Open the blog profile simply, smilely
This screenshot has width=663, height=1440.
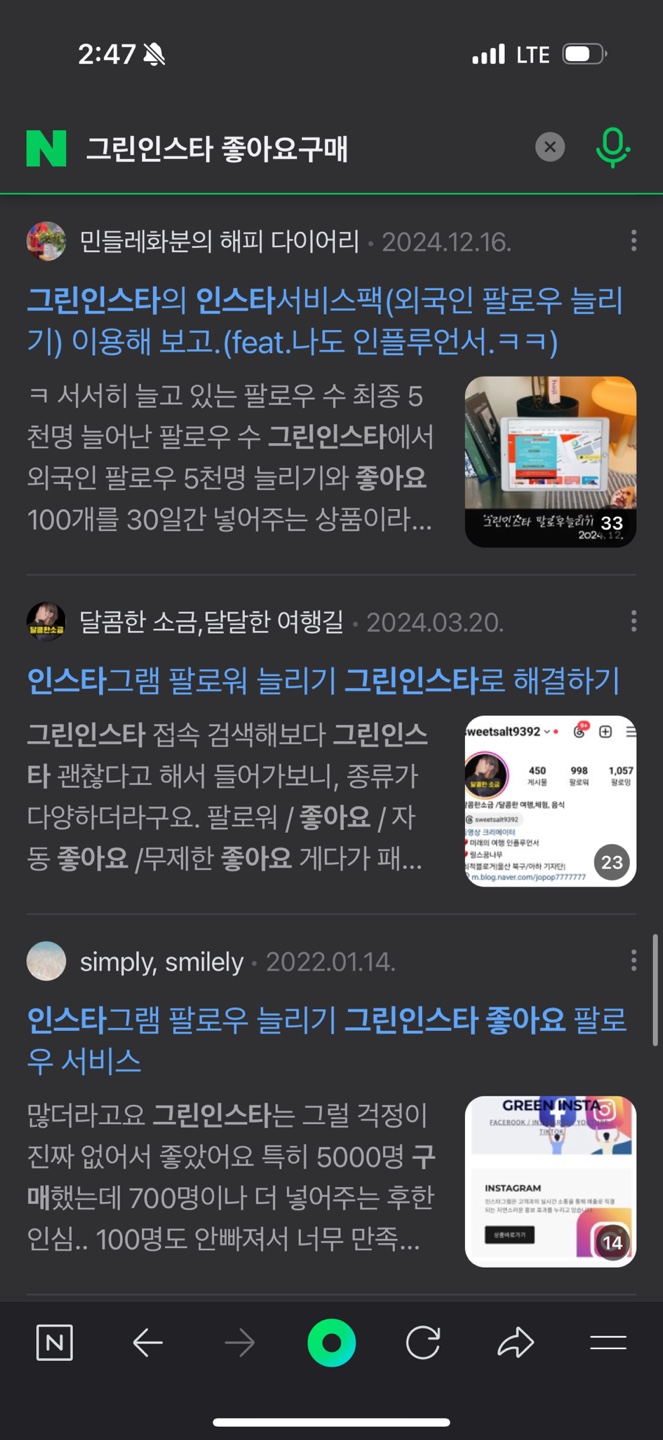162,962
